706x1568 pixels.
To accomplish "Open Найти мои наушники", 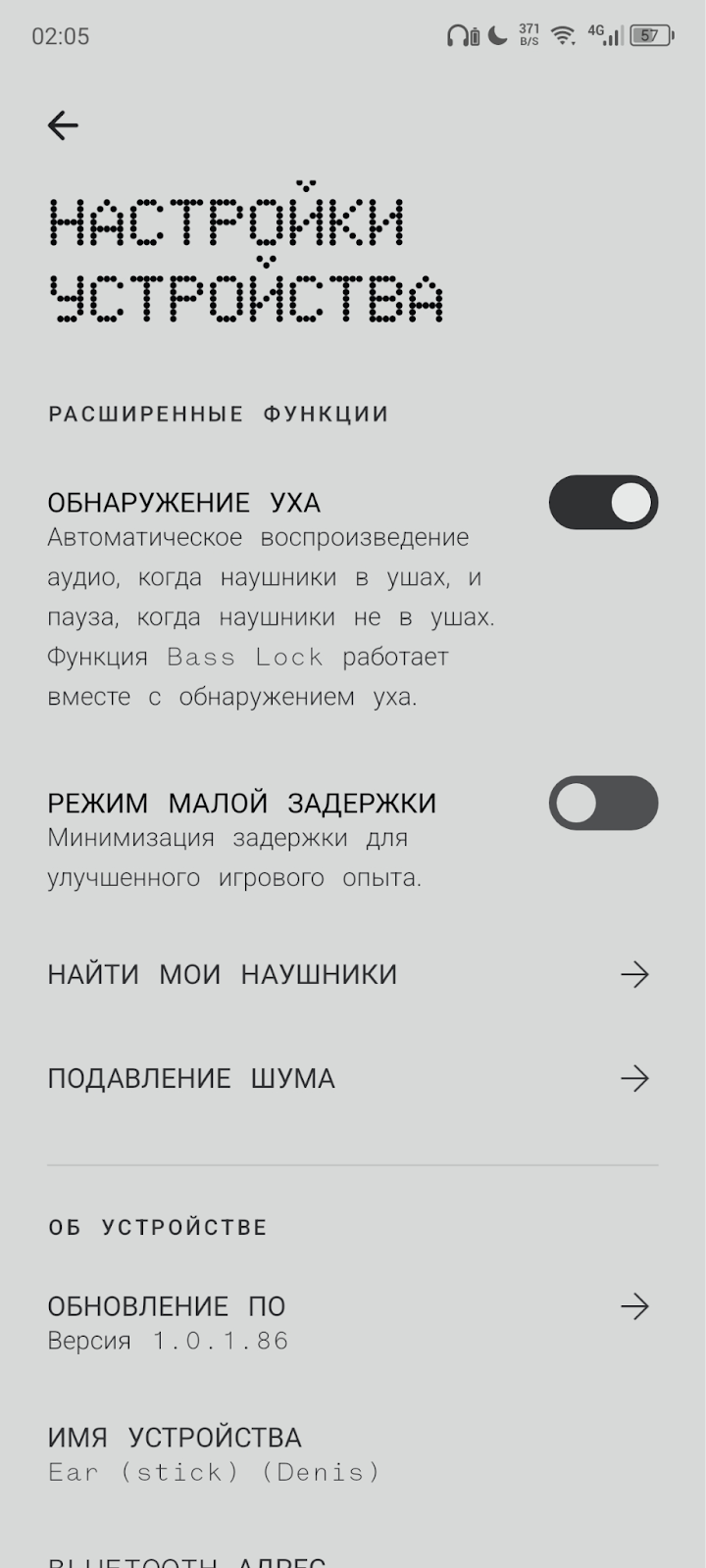I will point(353,974).
